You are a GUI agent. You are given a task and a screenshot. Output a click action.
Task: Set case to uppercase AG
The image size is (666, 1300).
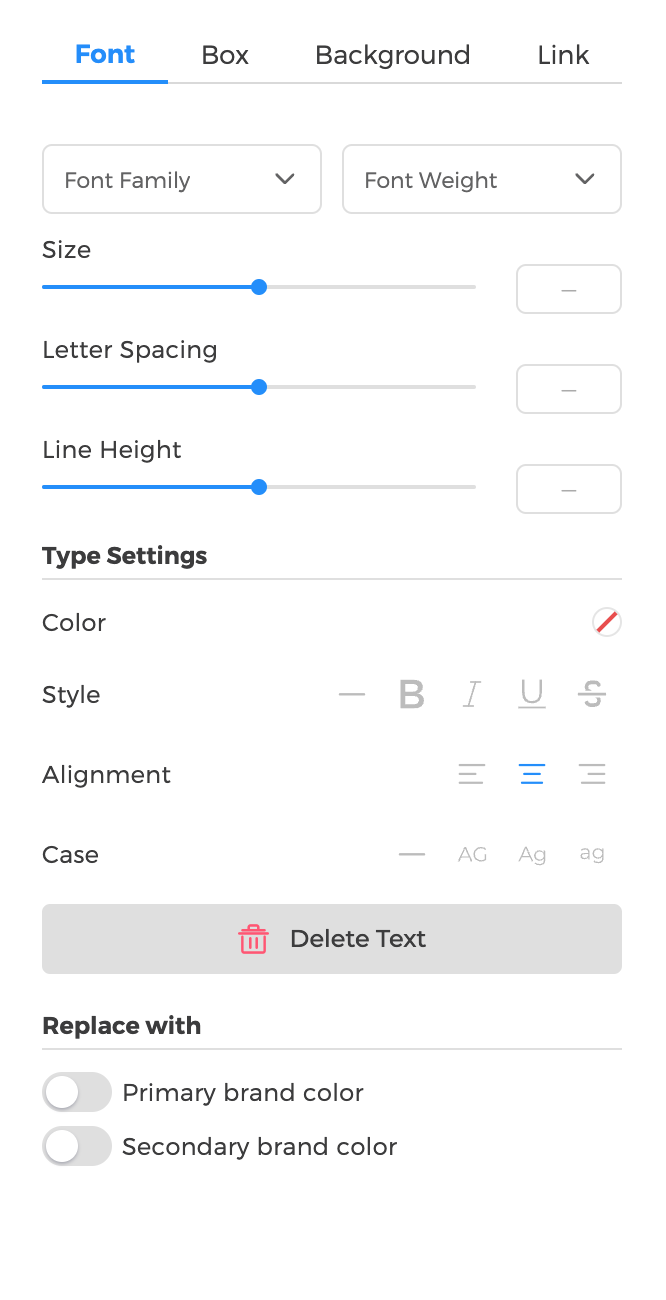(x=472, y=855)
